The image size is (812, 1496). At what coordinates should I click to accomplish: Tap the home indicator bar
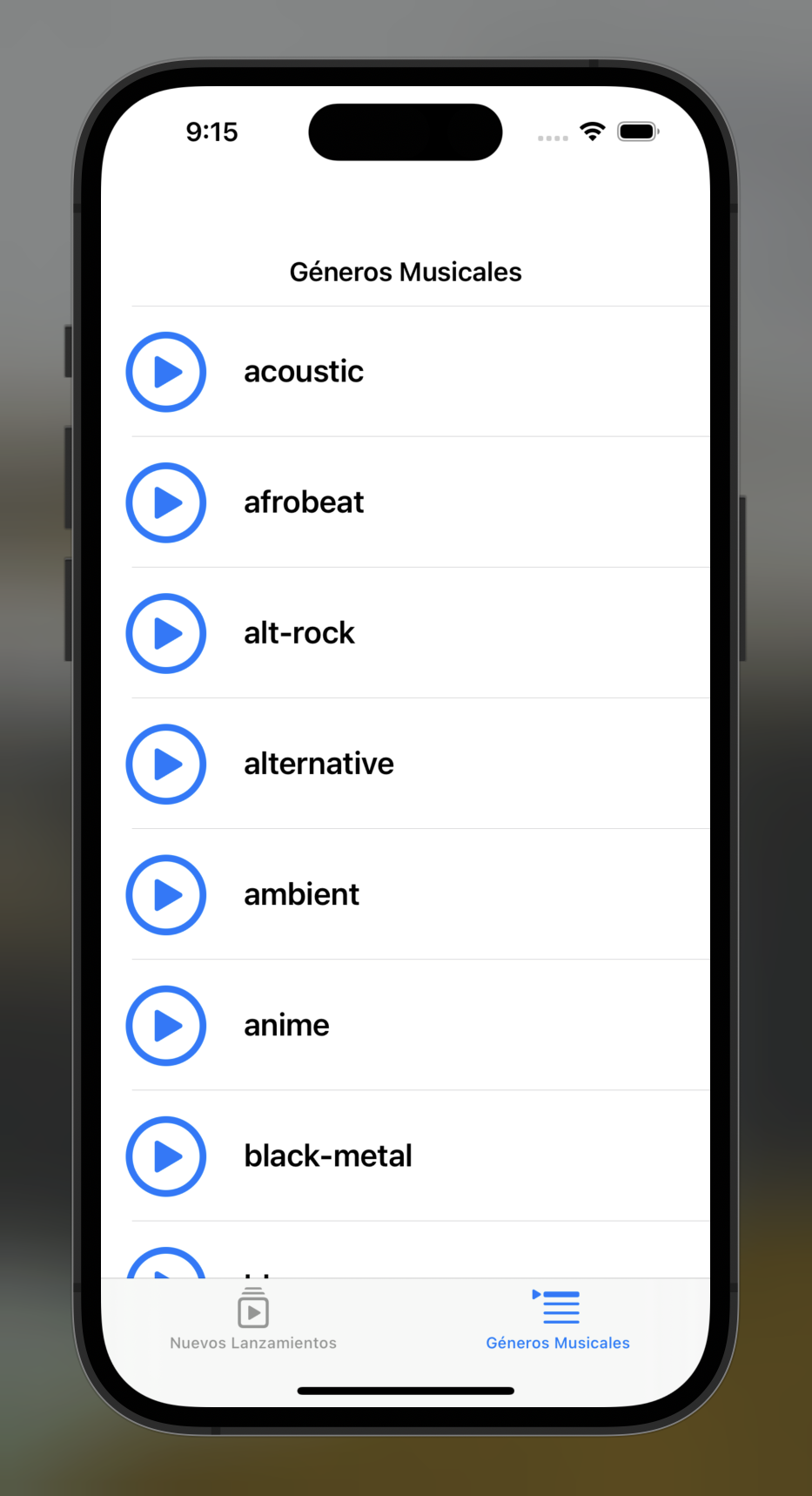[406, 1391]
